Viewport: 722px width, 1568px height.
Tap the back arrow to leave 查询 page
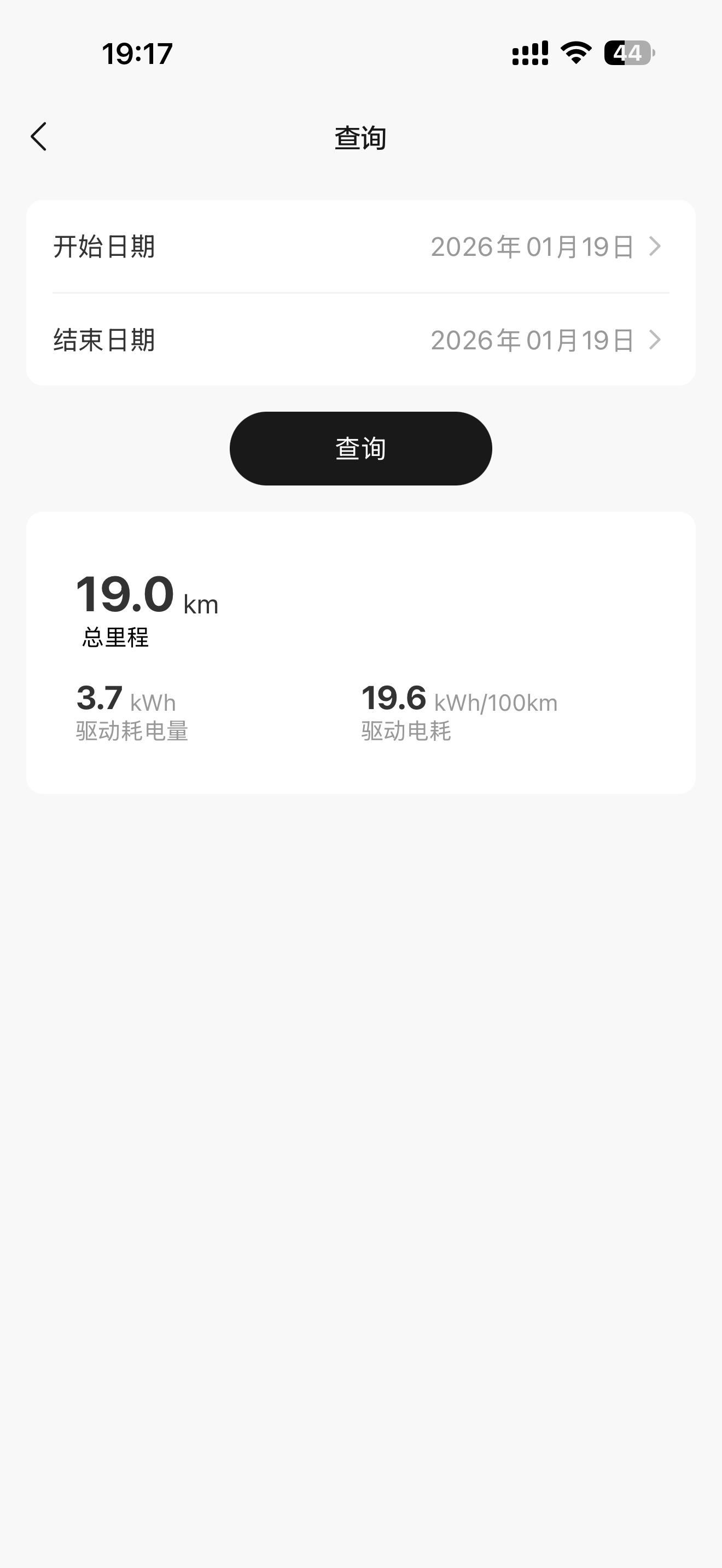[39, 137]
